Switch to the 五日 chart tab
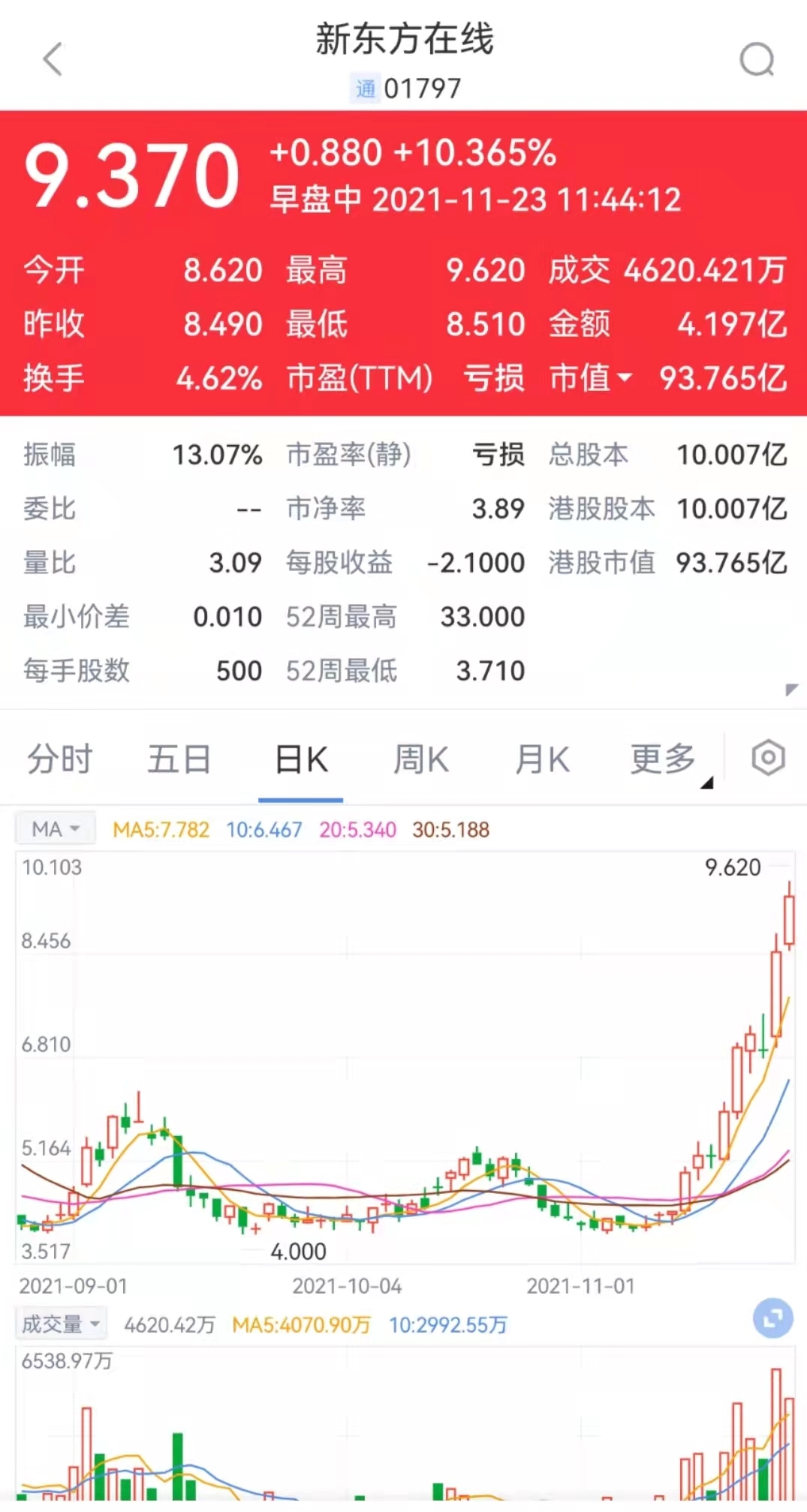This screenshot has height=1512, width=807. tap(179, 759)
